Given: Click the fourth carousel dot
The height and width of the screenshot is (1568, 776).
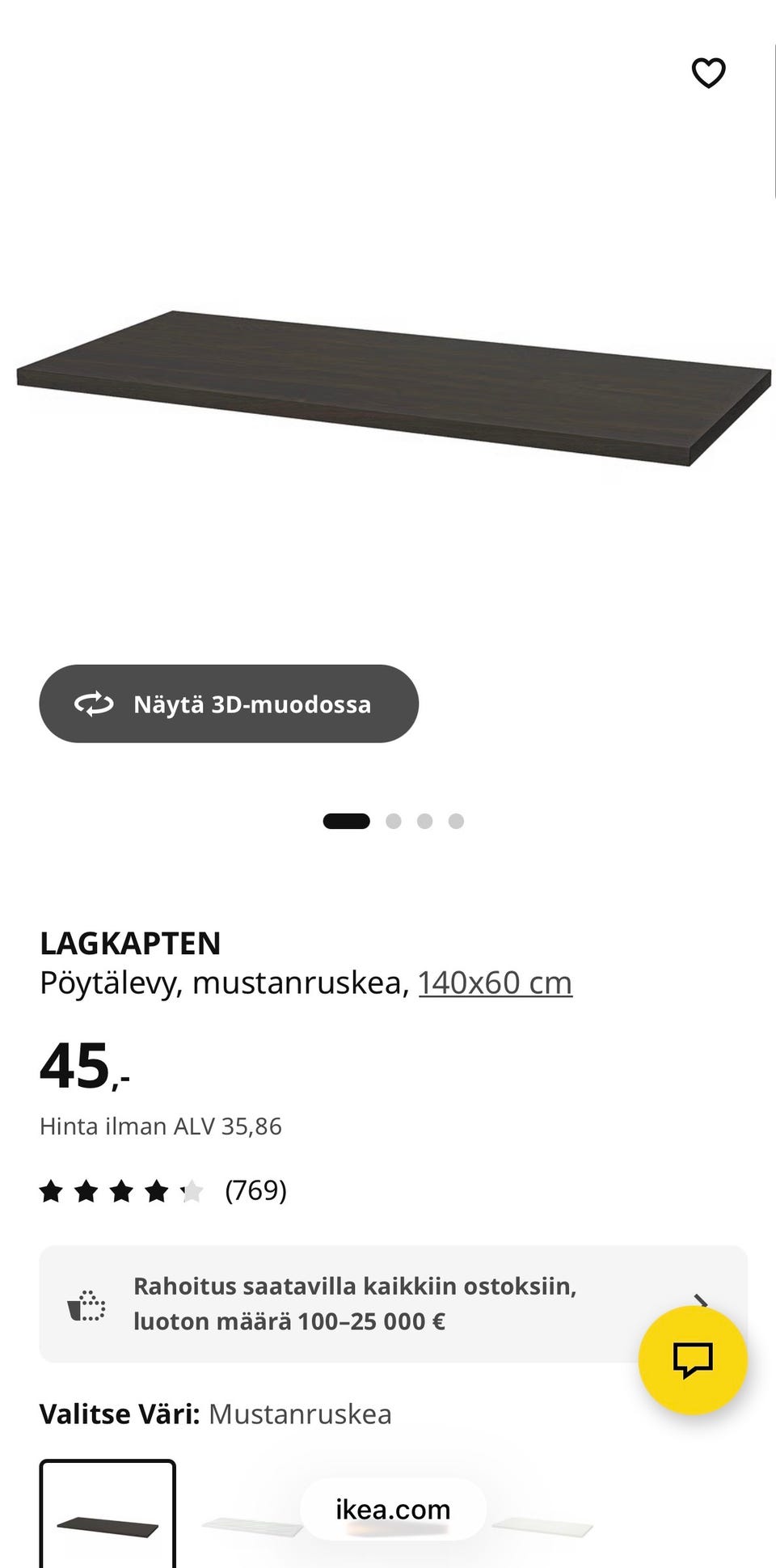Looking at the screenshot, I should point(457,820).
